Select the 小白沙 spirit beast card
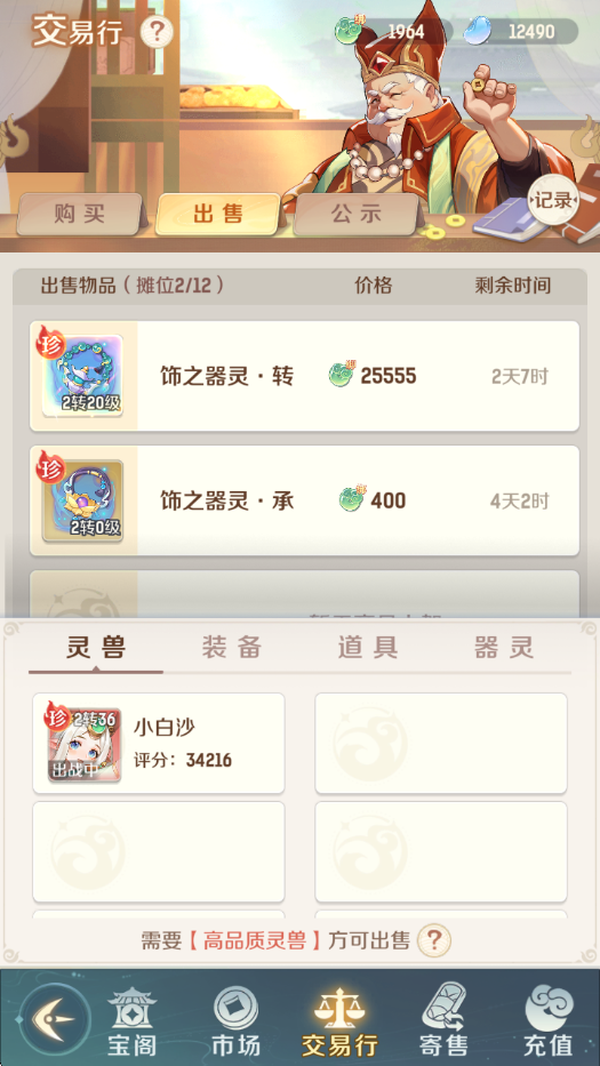This screenshot has width=600, height=1066. tap(159, 744)
